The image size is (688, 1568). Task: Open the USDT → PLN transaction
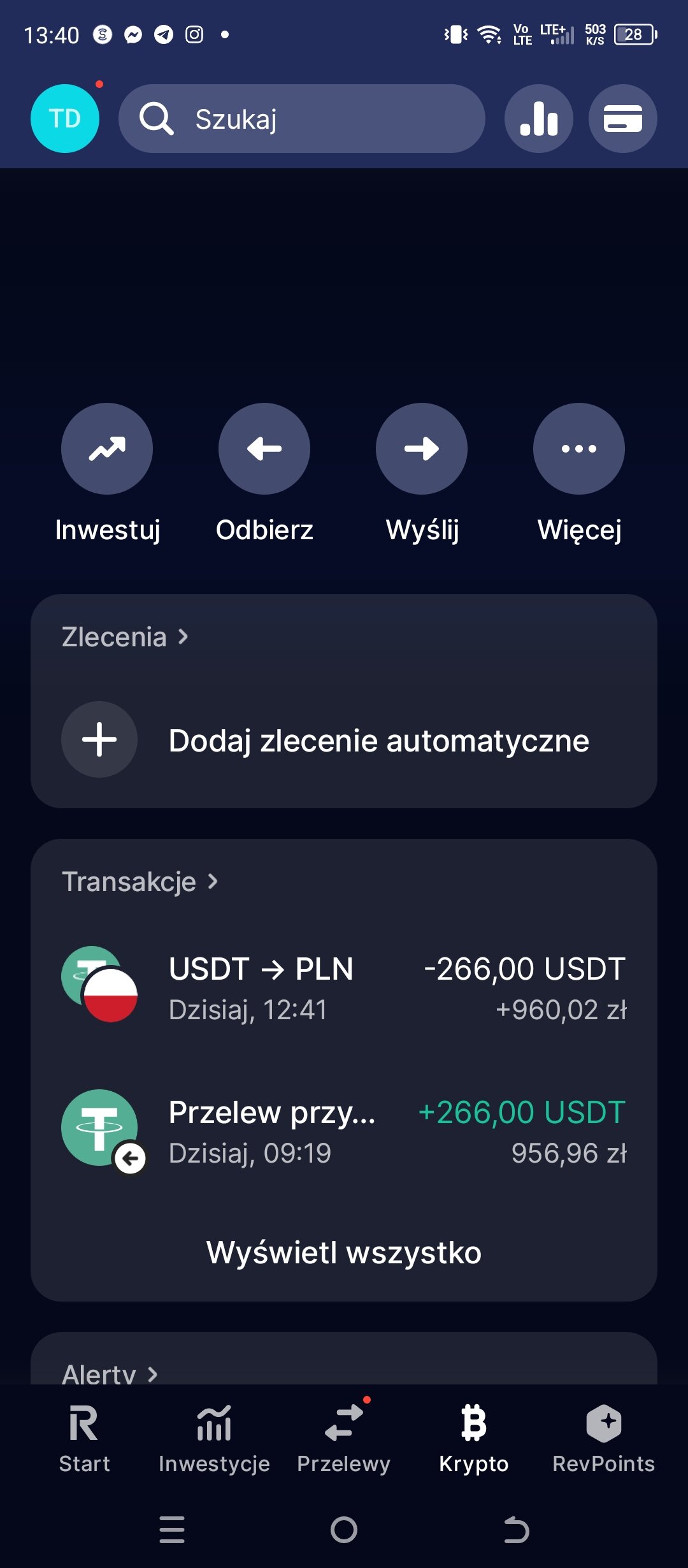coord(344,989)
